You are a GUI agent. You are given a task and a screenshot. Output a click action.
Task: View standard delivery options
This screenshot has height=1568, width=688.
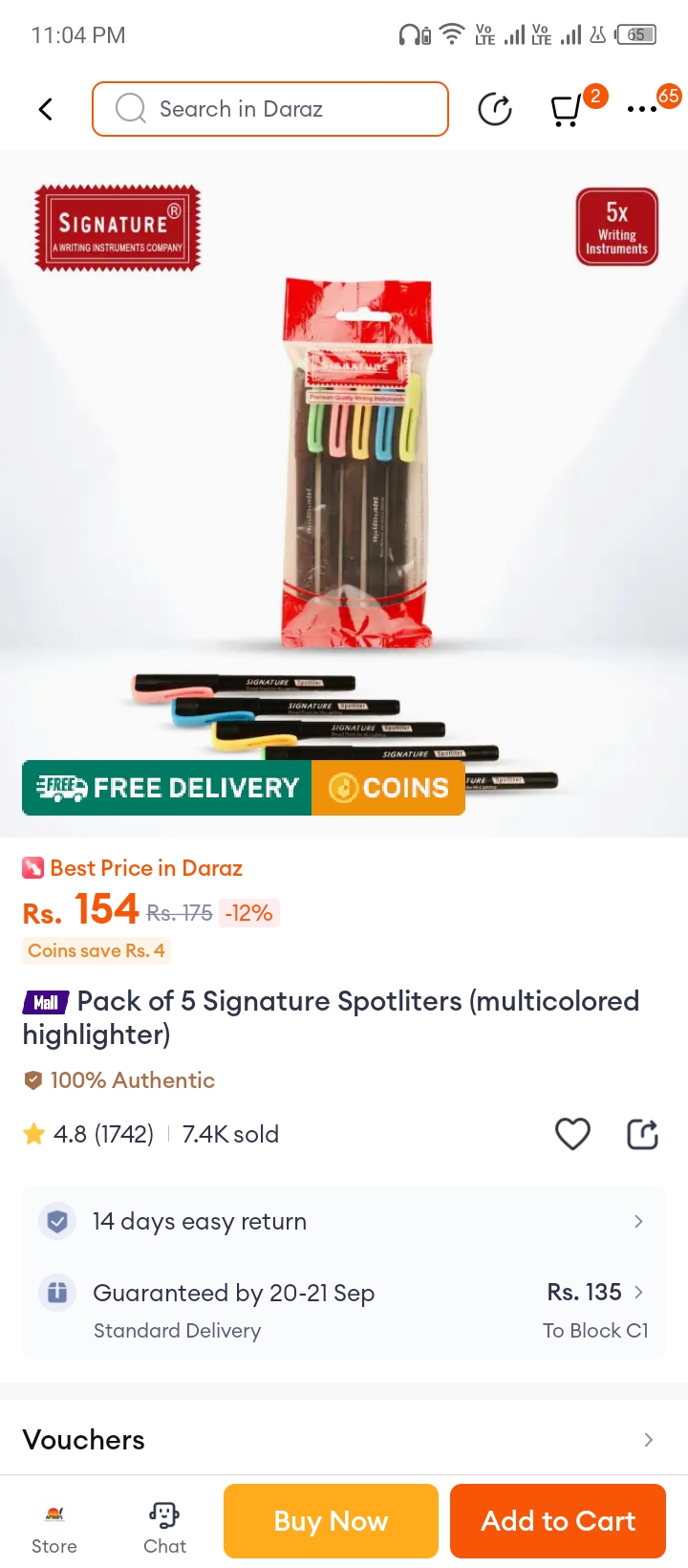tap(343, 1309)
